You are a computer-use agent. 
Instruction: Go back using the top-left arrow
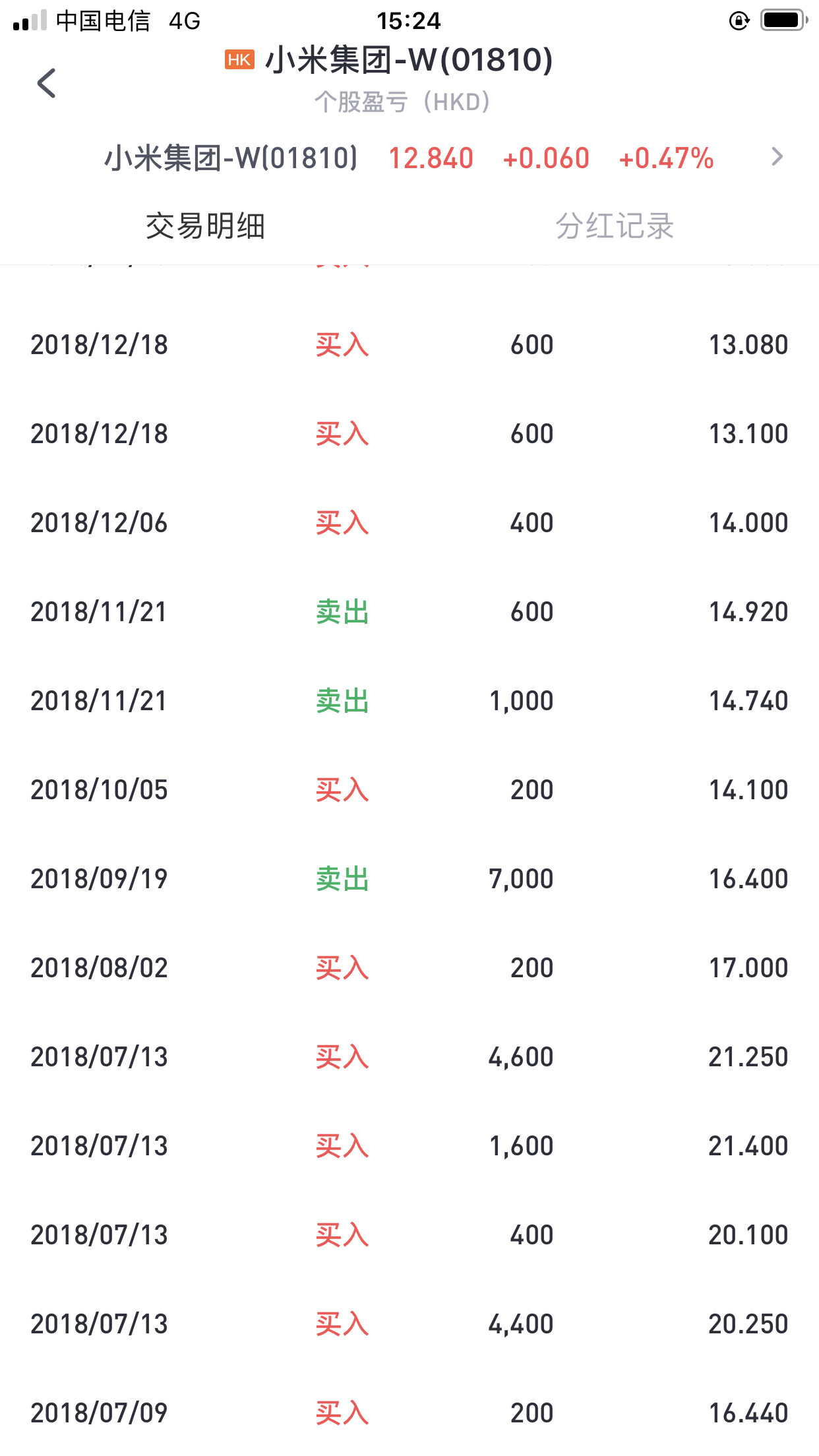click(46, 83)
